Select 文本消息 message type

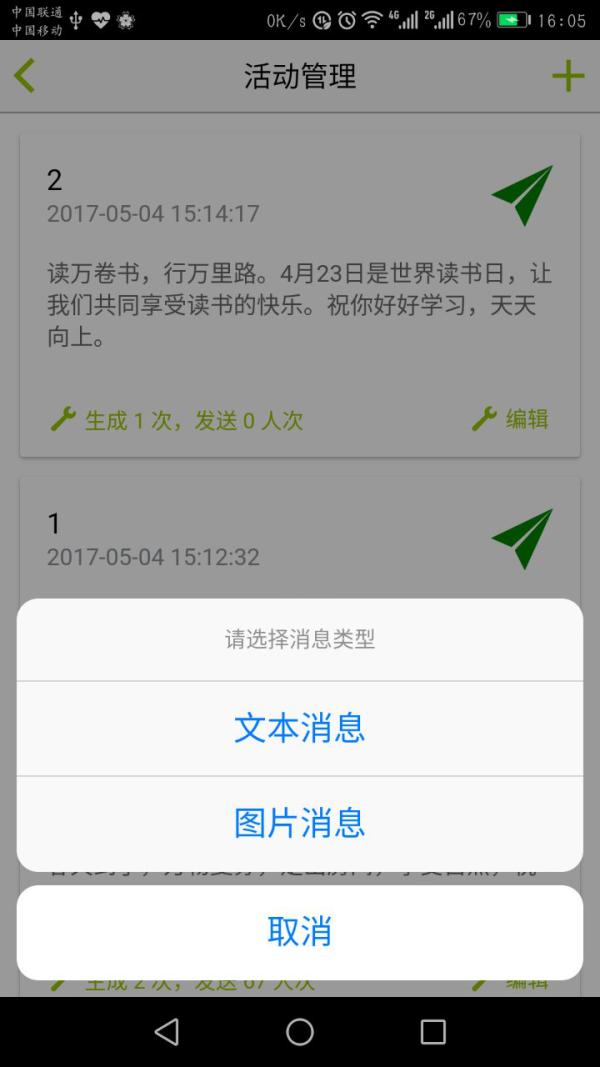click(300, 728)
